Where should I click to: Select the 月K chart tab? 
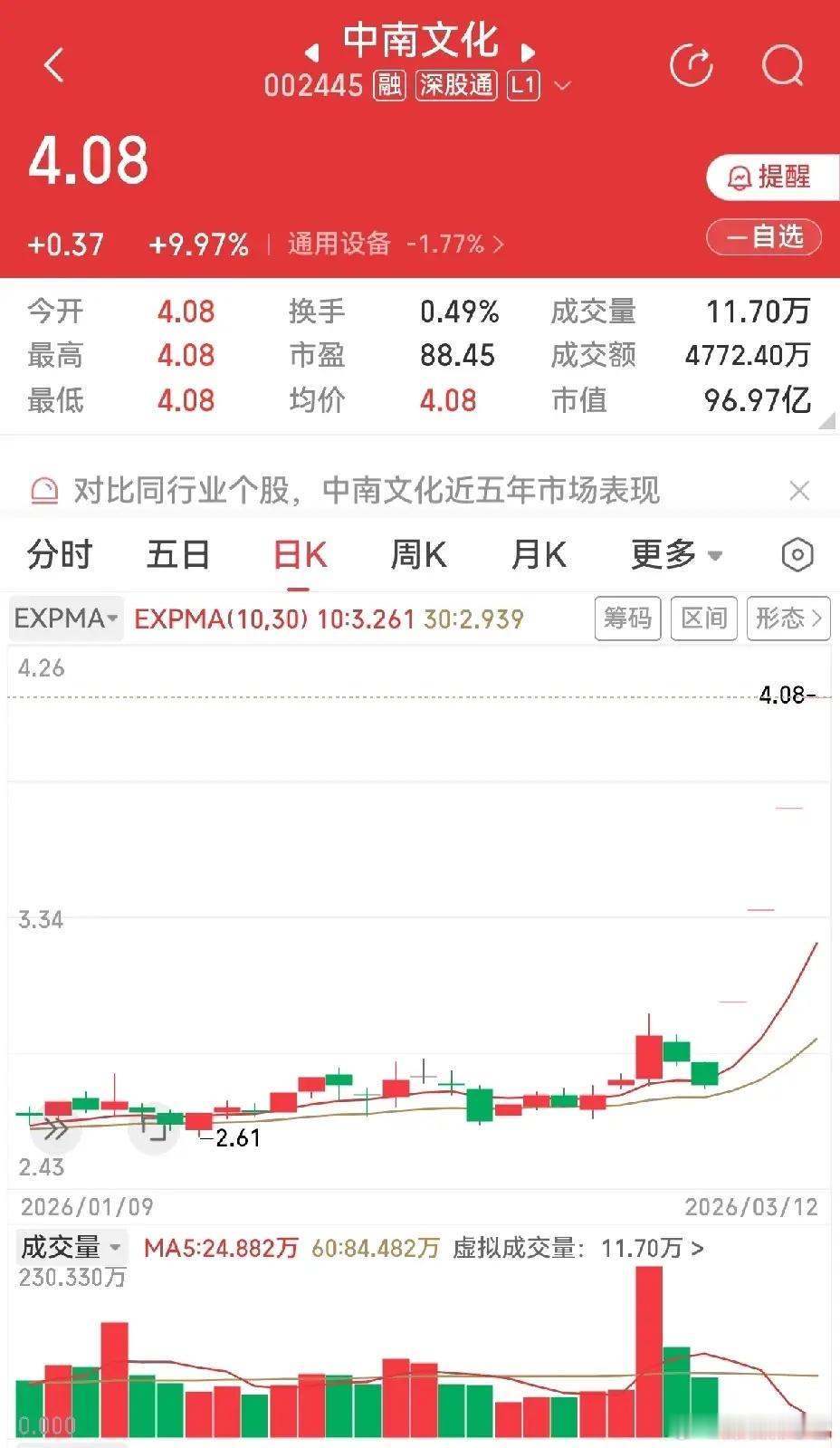pyautogui.click(x=539, y=554)
